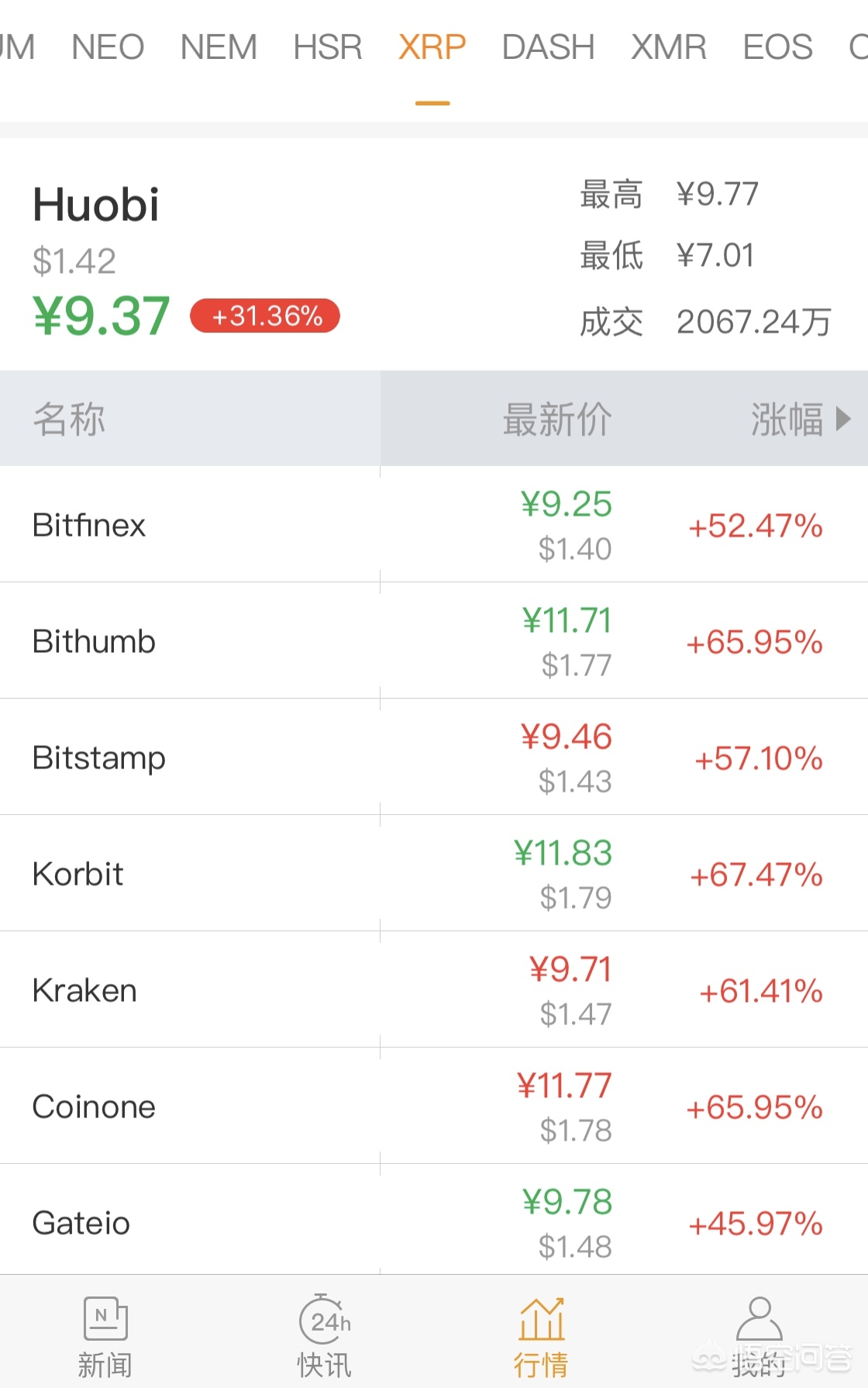Screen dimensions: 868x1388
Task: Tap the 行情 market tab
Action: [541, 1336]
